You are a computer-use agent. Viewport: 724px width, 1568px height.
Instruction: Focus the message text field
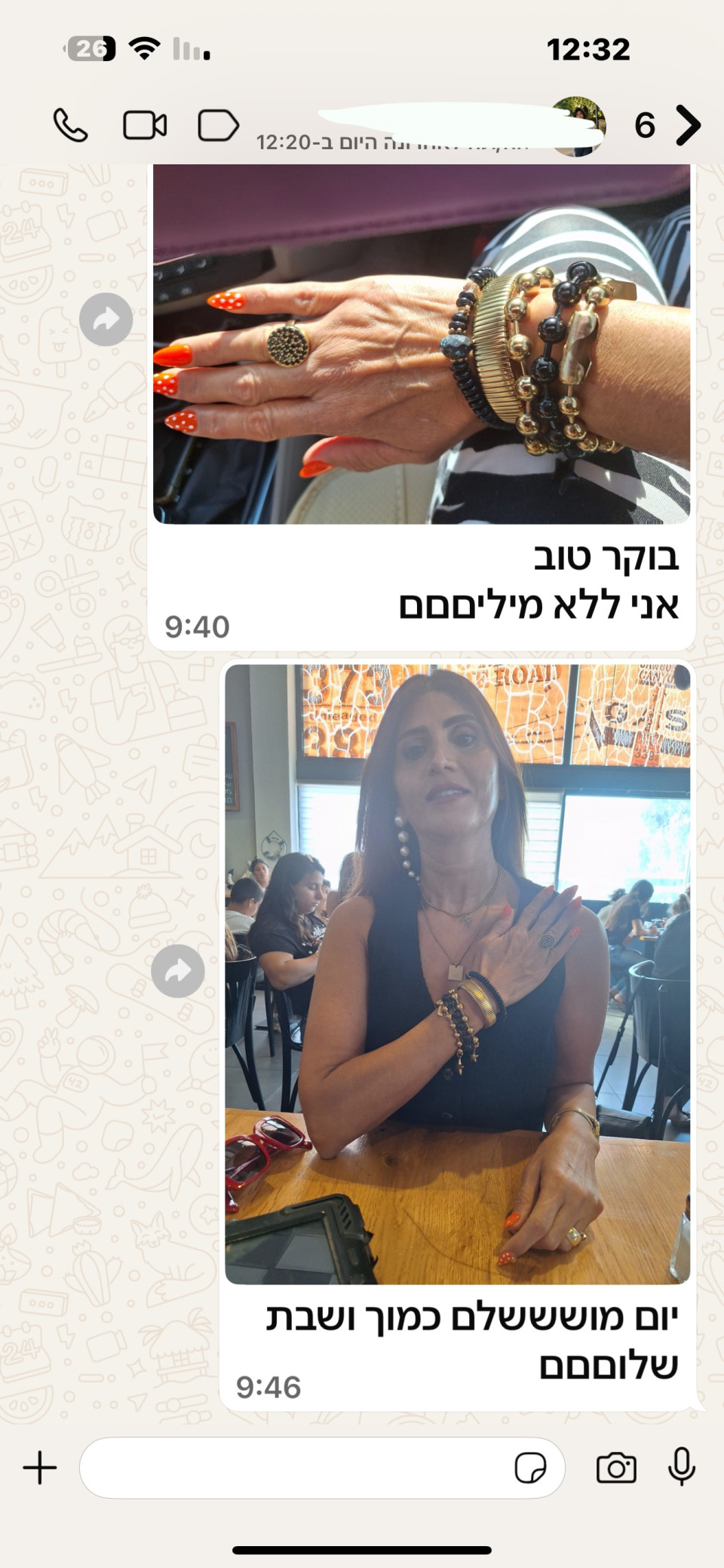[294, 1468]
